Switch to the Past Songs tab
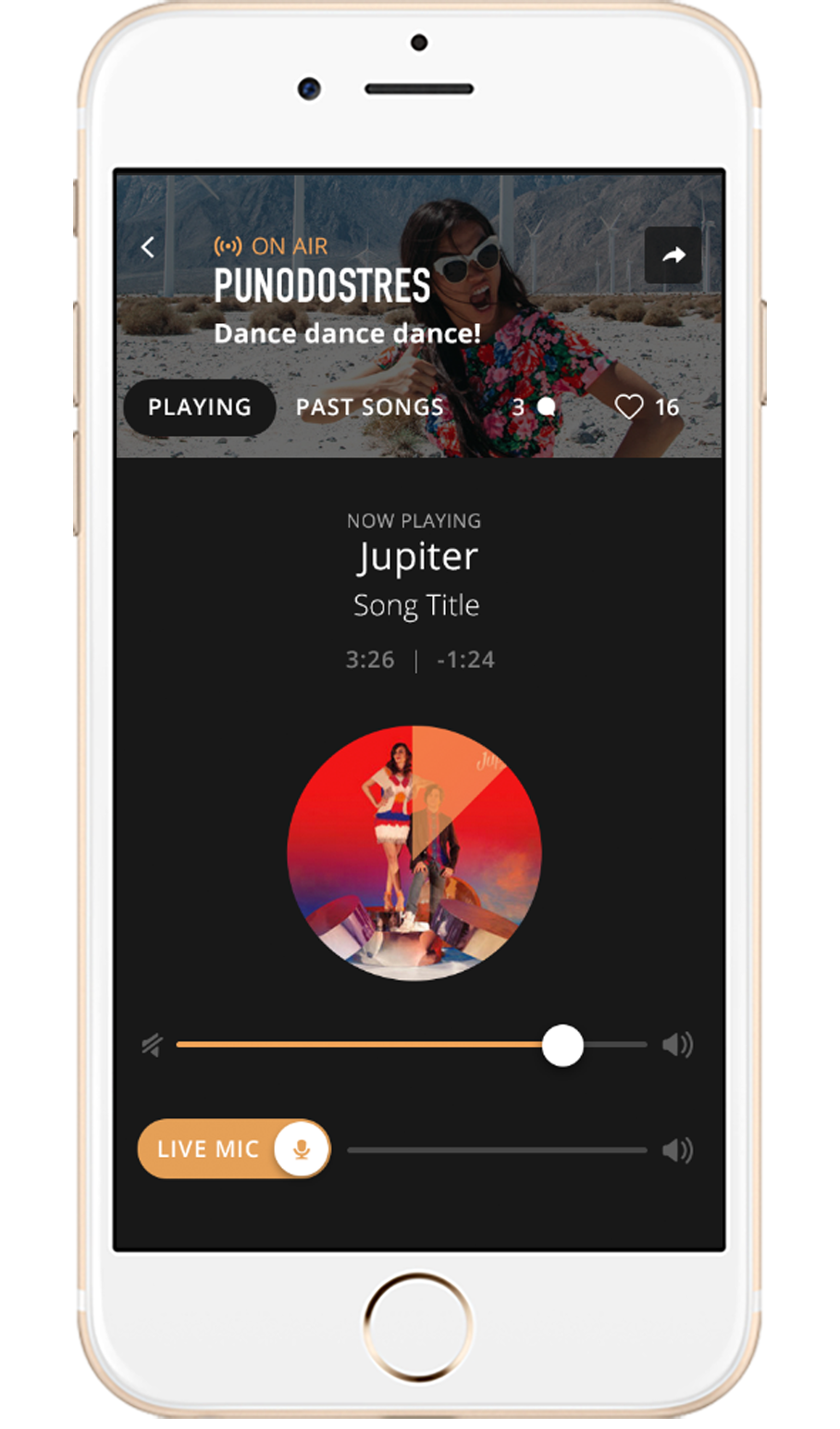The height and width of the screenshot is (1429, 840). pyautogui.click(x=369, y=407)
